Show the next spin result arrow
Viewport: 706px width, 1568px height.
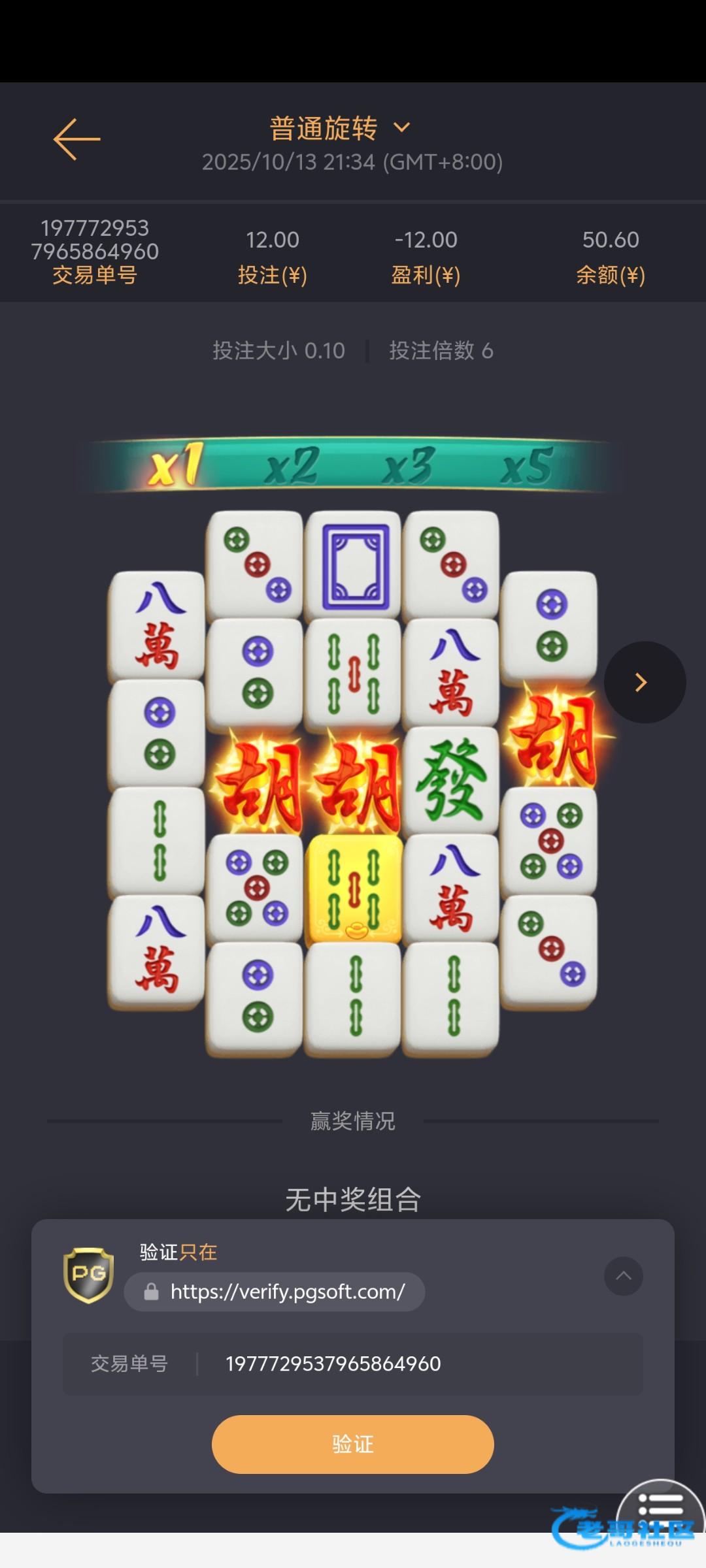point(644,682)
